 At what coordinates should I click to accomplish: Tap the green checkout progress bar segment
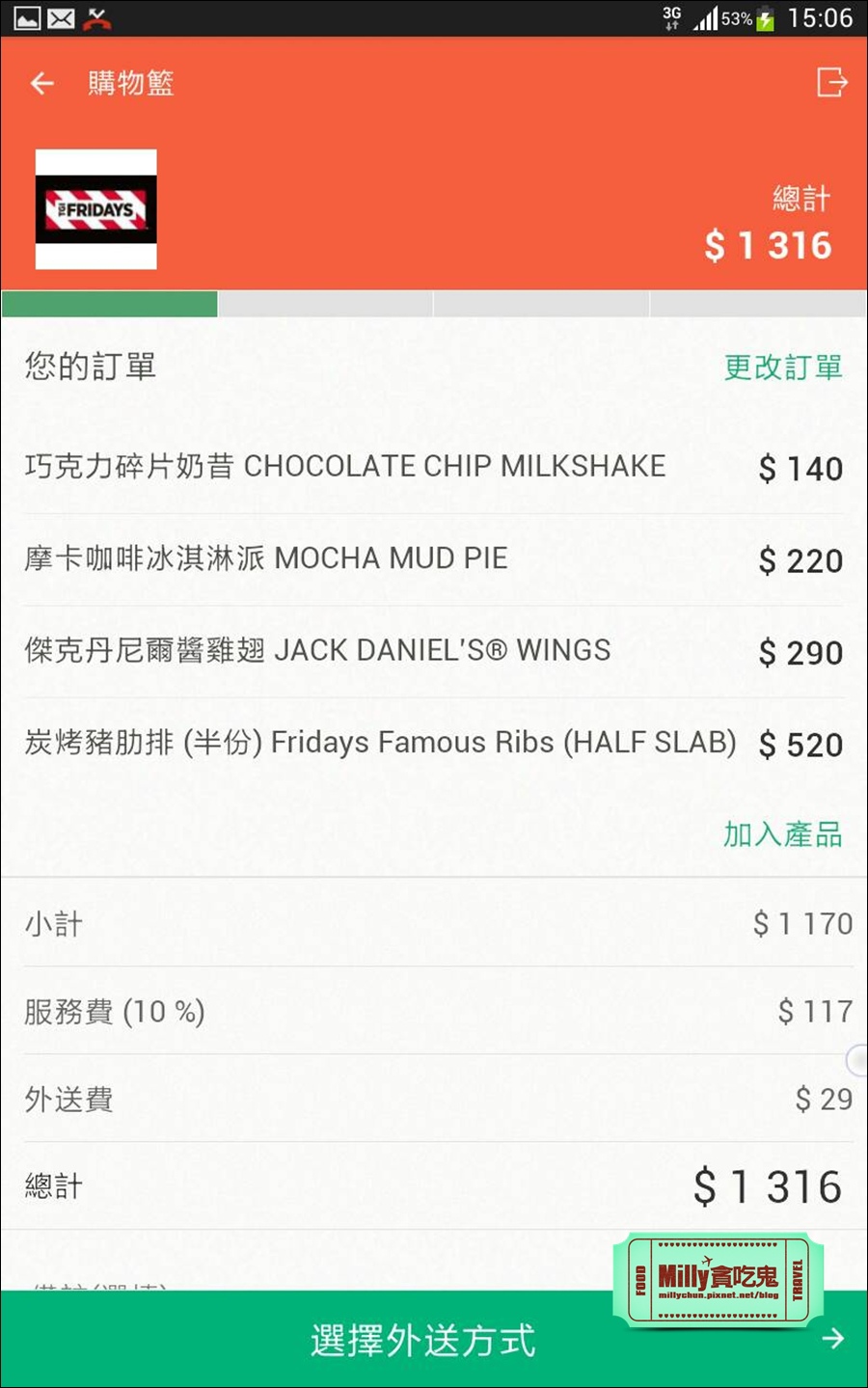tap(108, 304)
